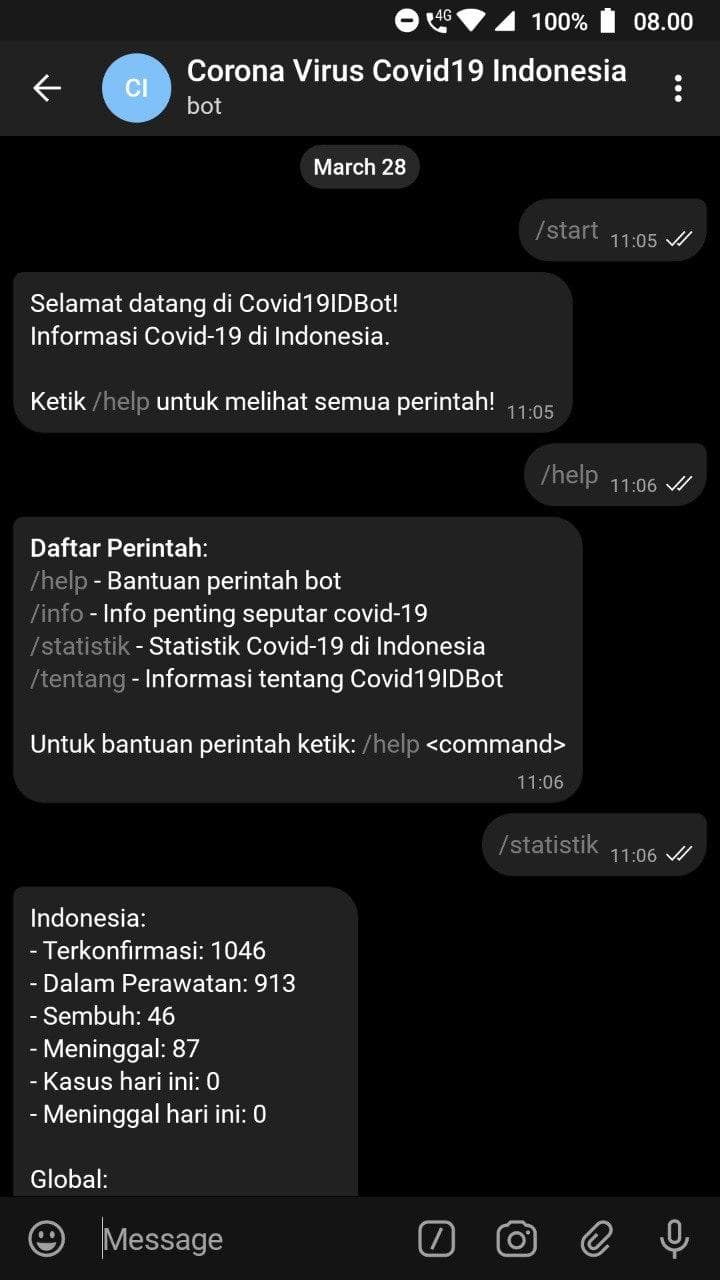Open the bot profile via CI avatar
Viewport: 720px width, 1280px height.
tap(136, 88)
